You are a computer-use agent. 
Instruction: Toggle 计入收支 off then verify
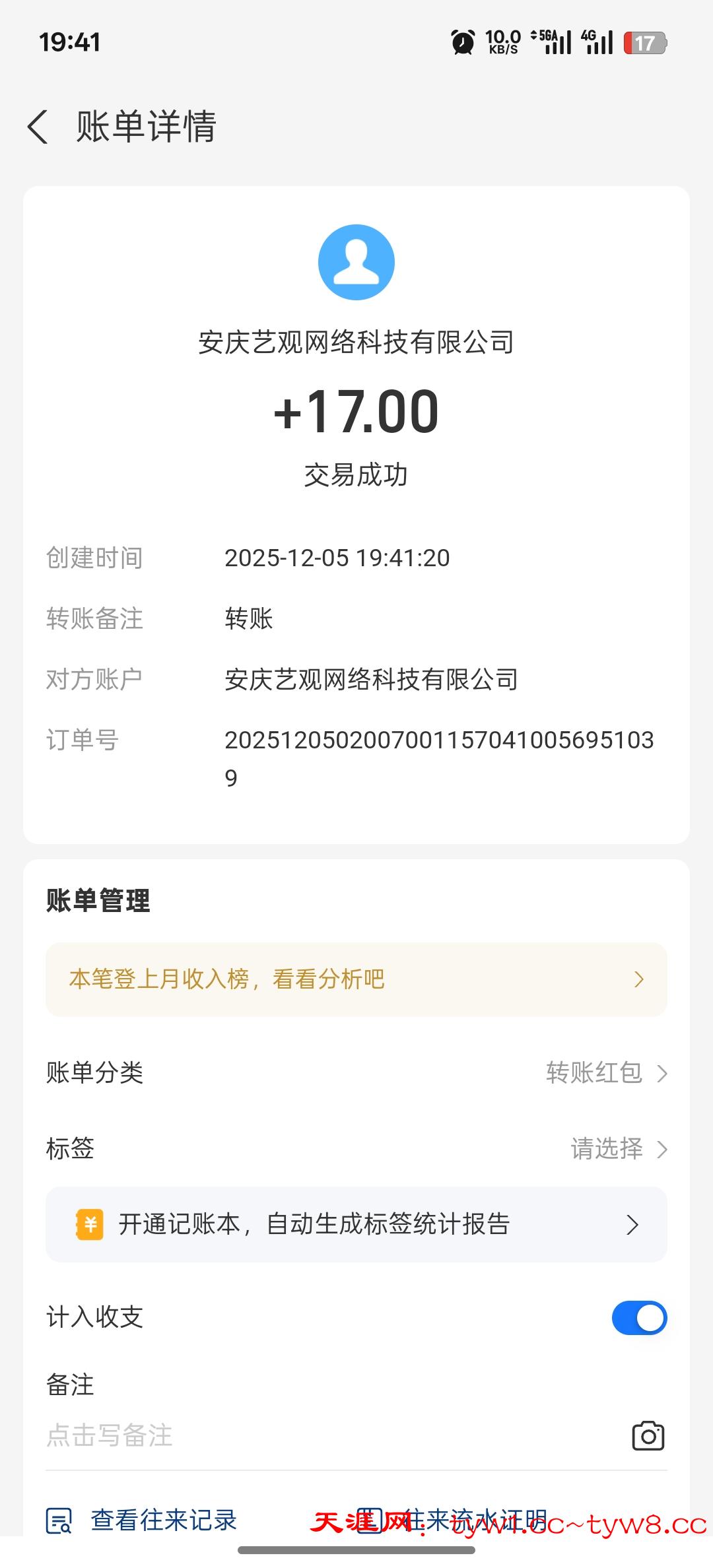tap(638, 1317)
